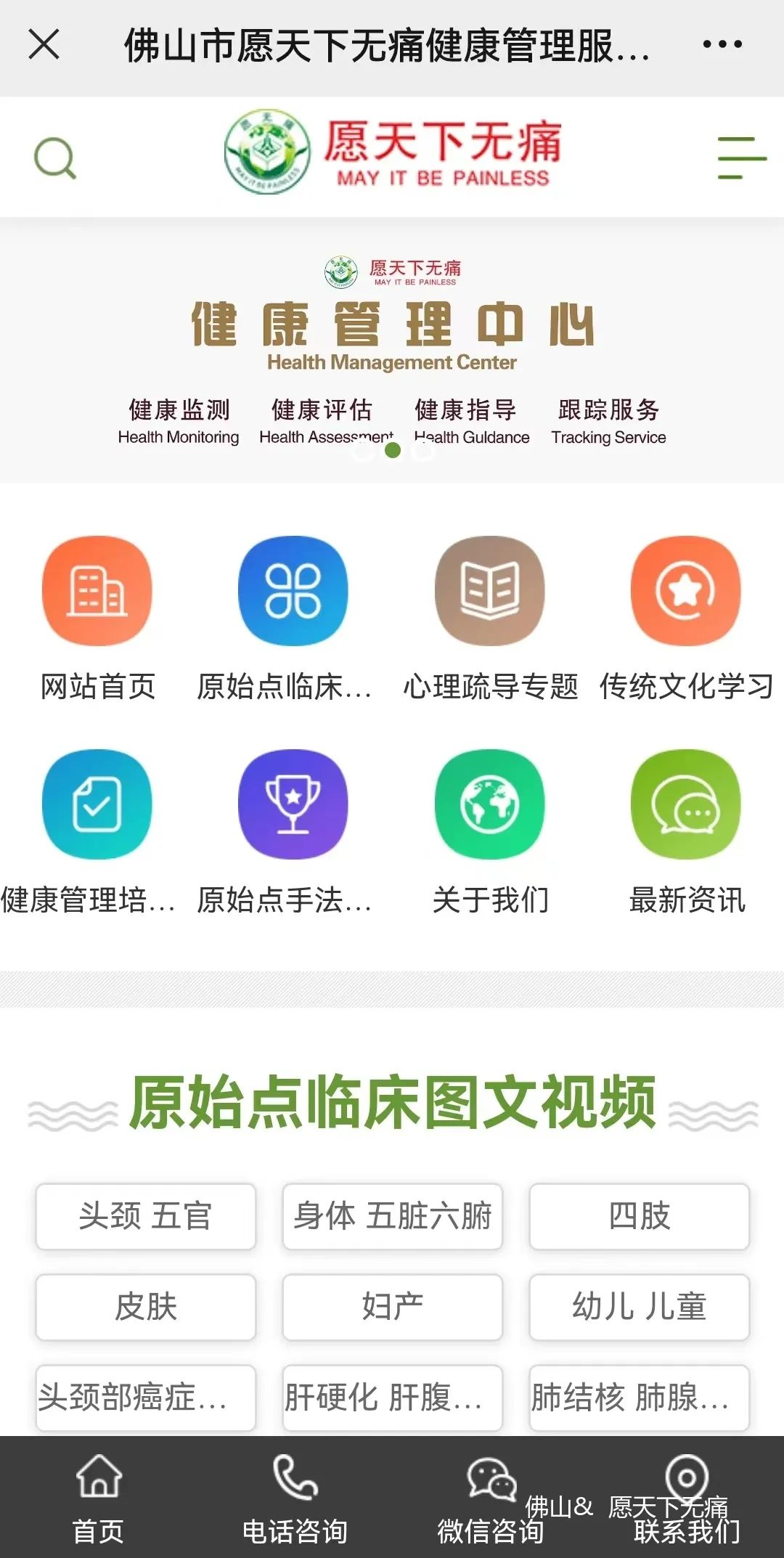This screenshot has width=784, height=1558.
Task: Select 头颈 五官 category
Action: click(x=146, y=1216)
